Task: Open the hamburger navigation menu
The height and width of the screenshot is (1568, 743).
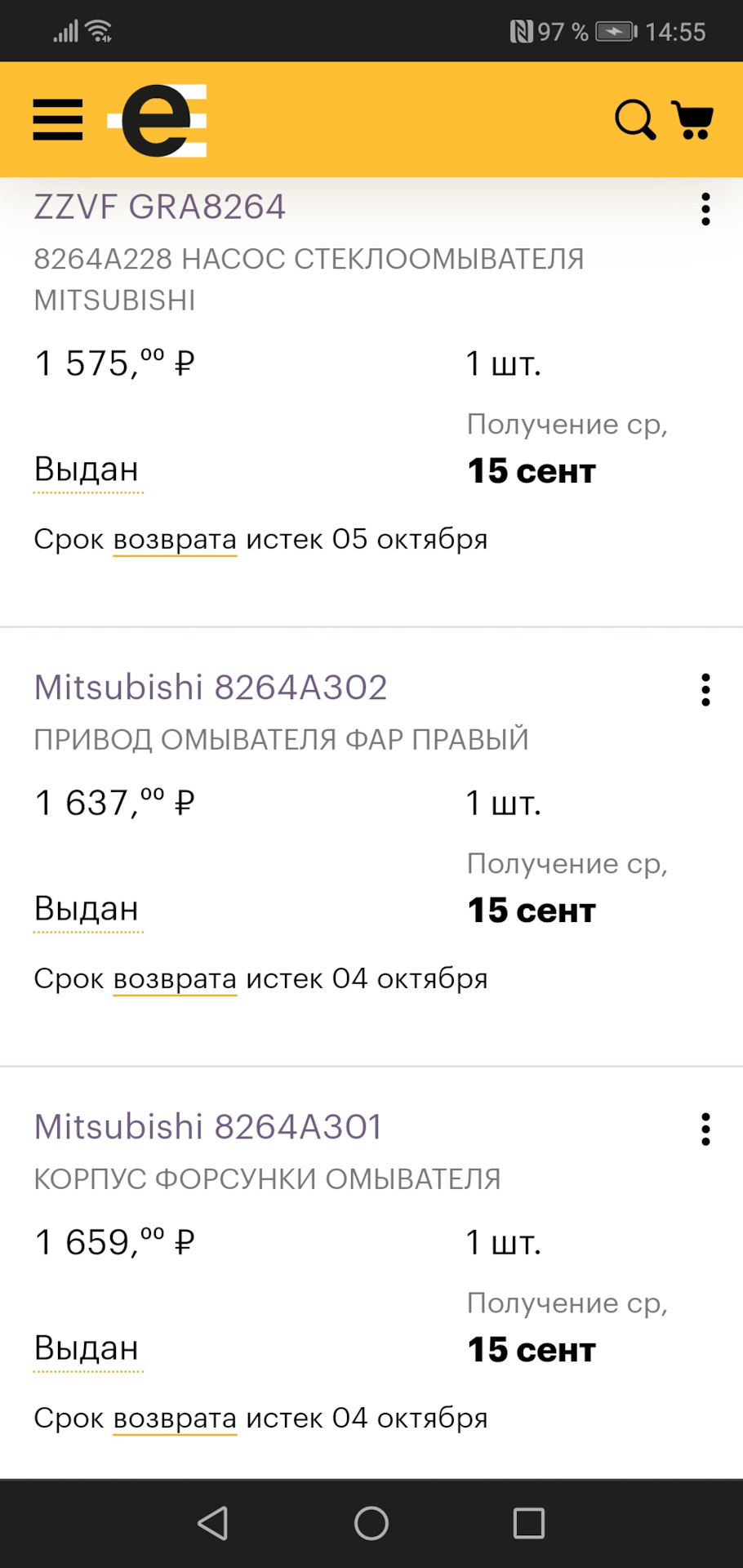Action: coord(57,119)
